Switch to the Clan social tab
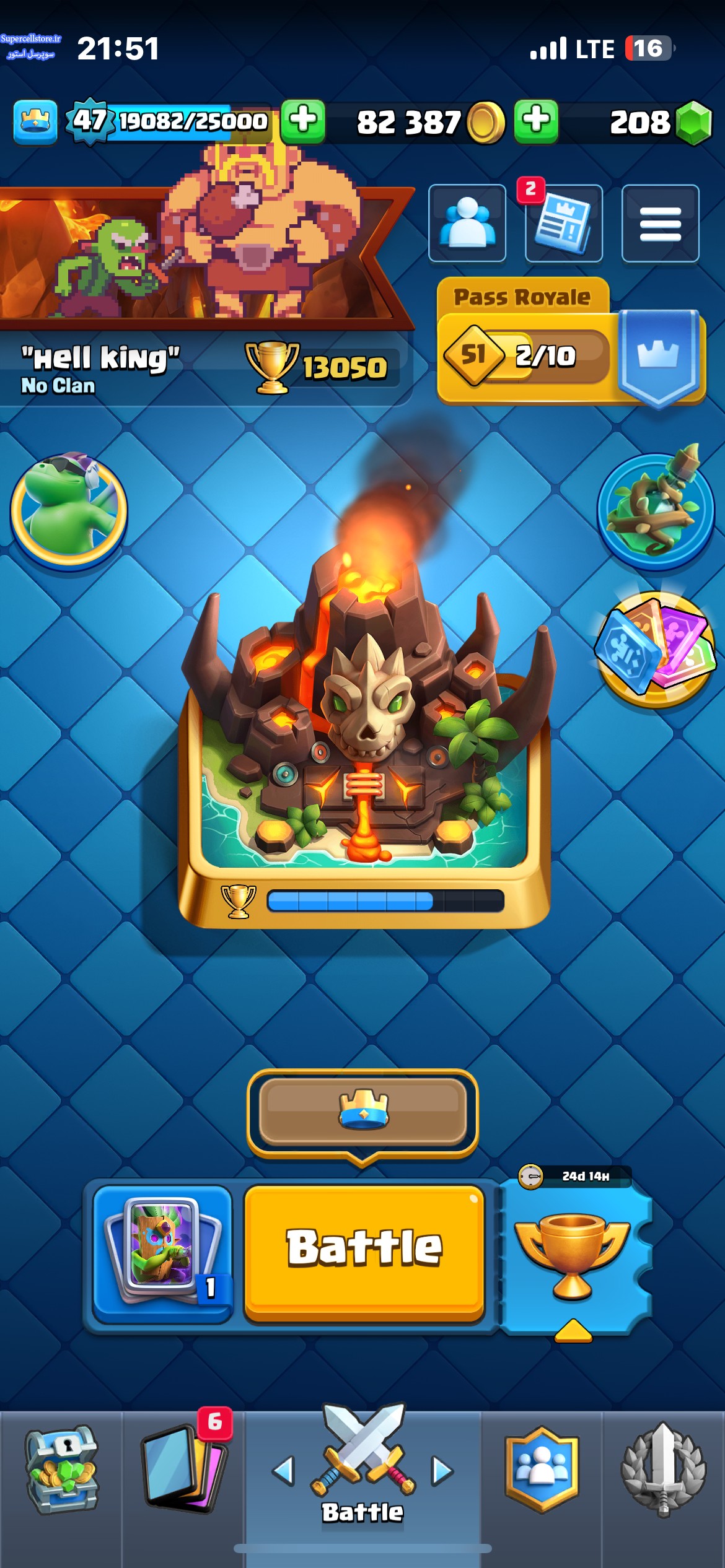This screenshot has height=1568, width=725. point(542,1471)
